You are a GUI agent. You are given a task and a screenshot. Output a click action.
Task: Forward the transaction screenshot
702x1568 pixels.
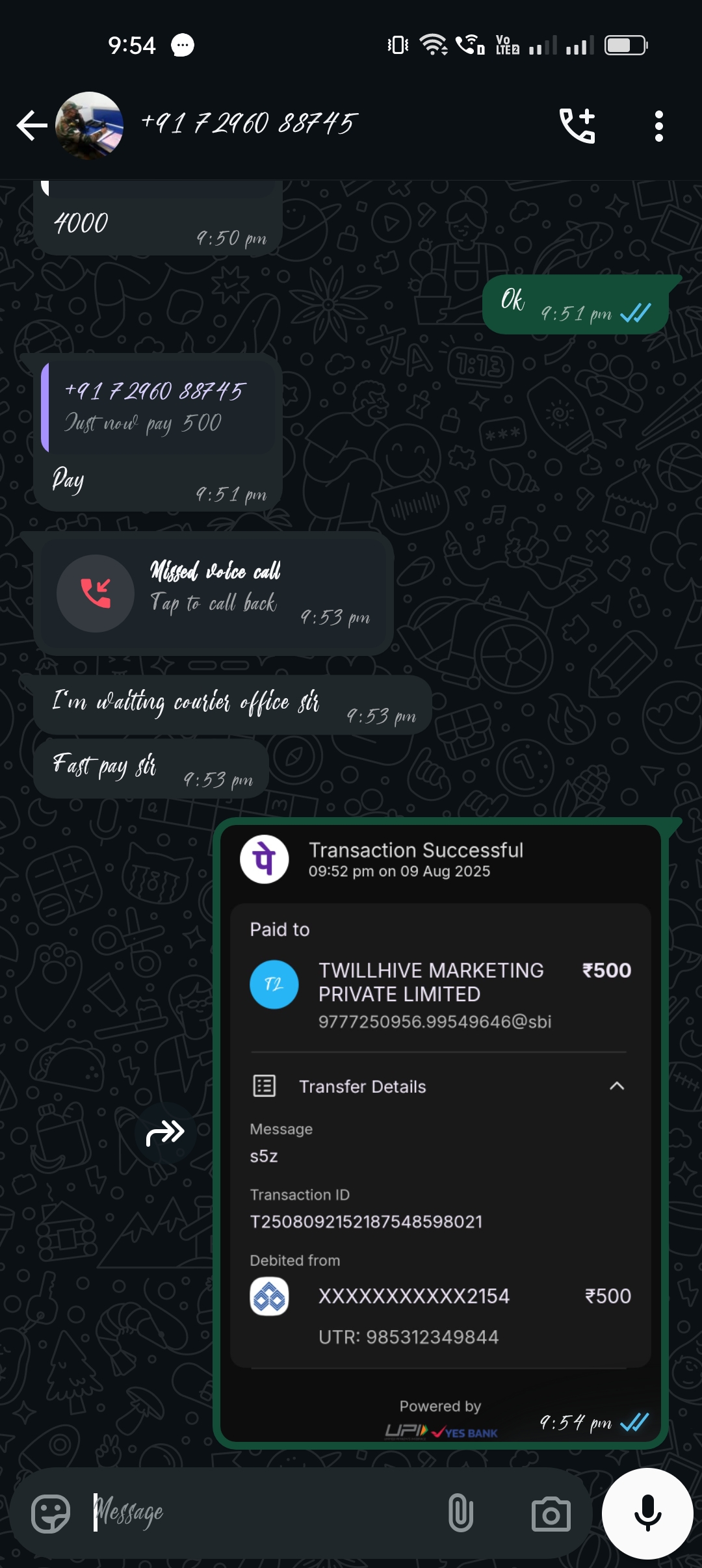(x=166, y=1133)
